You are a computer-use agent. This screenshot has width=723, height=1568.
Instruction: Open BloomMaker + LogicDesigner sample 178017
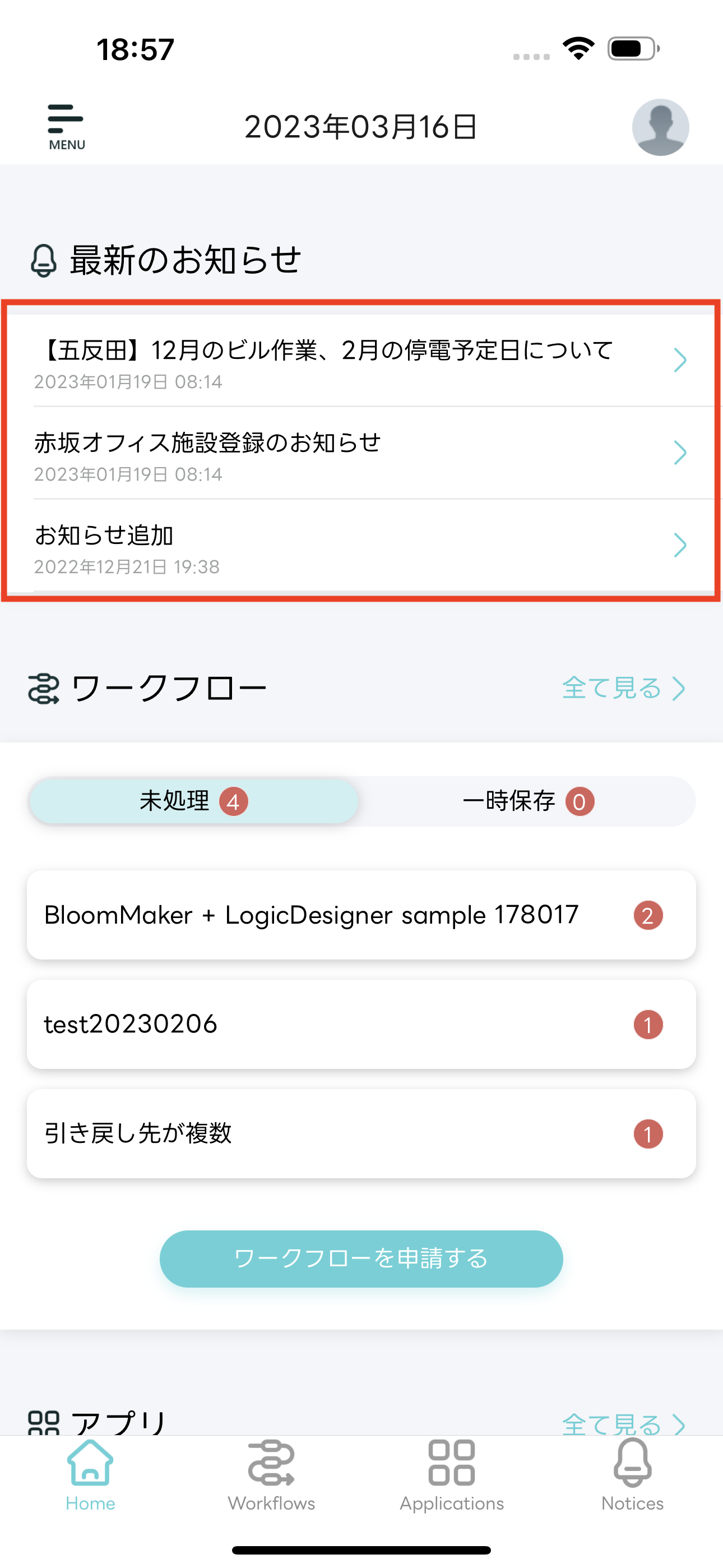point(361,915)
